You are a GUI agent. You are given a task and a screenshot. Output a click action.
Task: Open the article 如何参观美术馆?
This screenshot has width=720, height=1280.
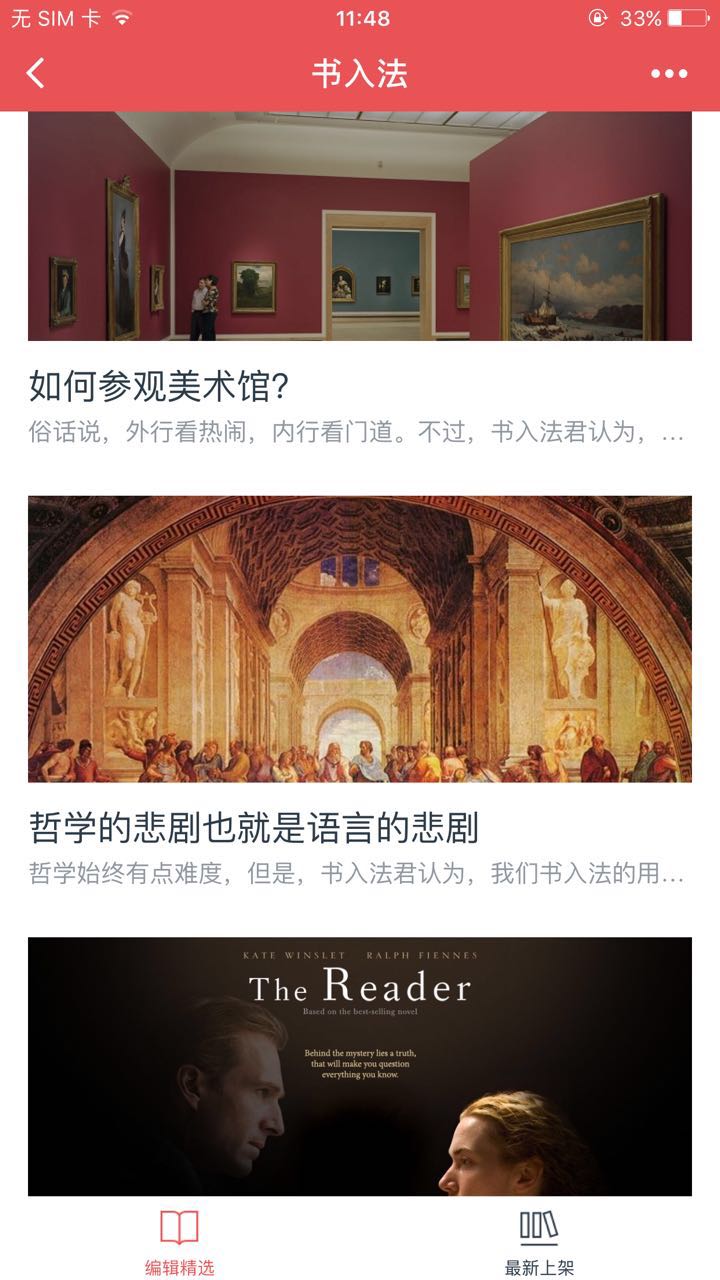pos(159,385)
